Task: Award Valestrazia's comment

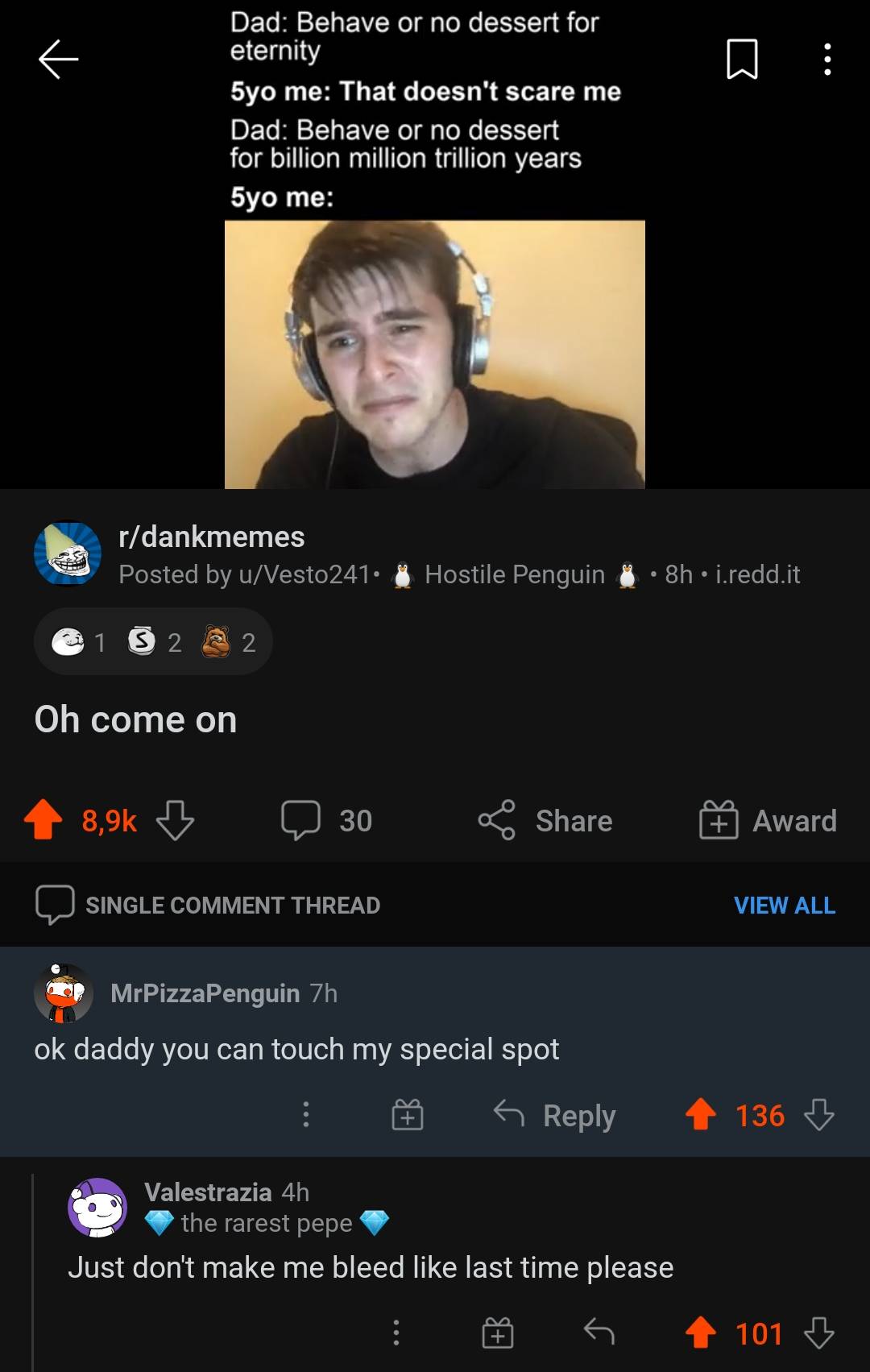Action: coord(497,1333)
